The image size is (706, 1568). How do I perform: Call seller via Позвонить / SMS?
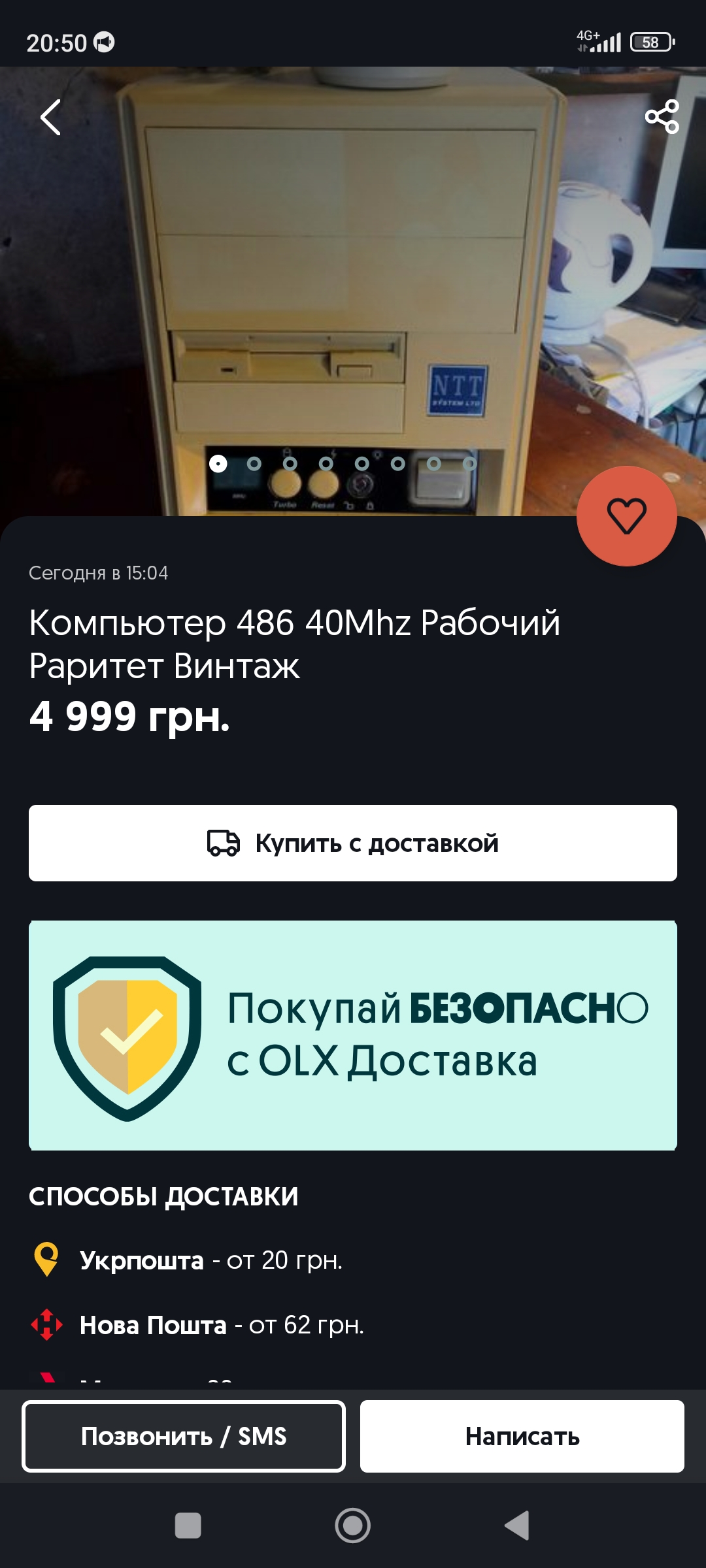coord(184,1437)
